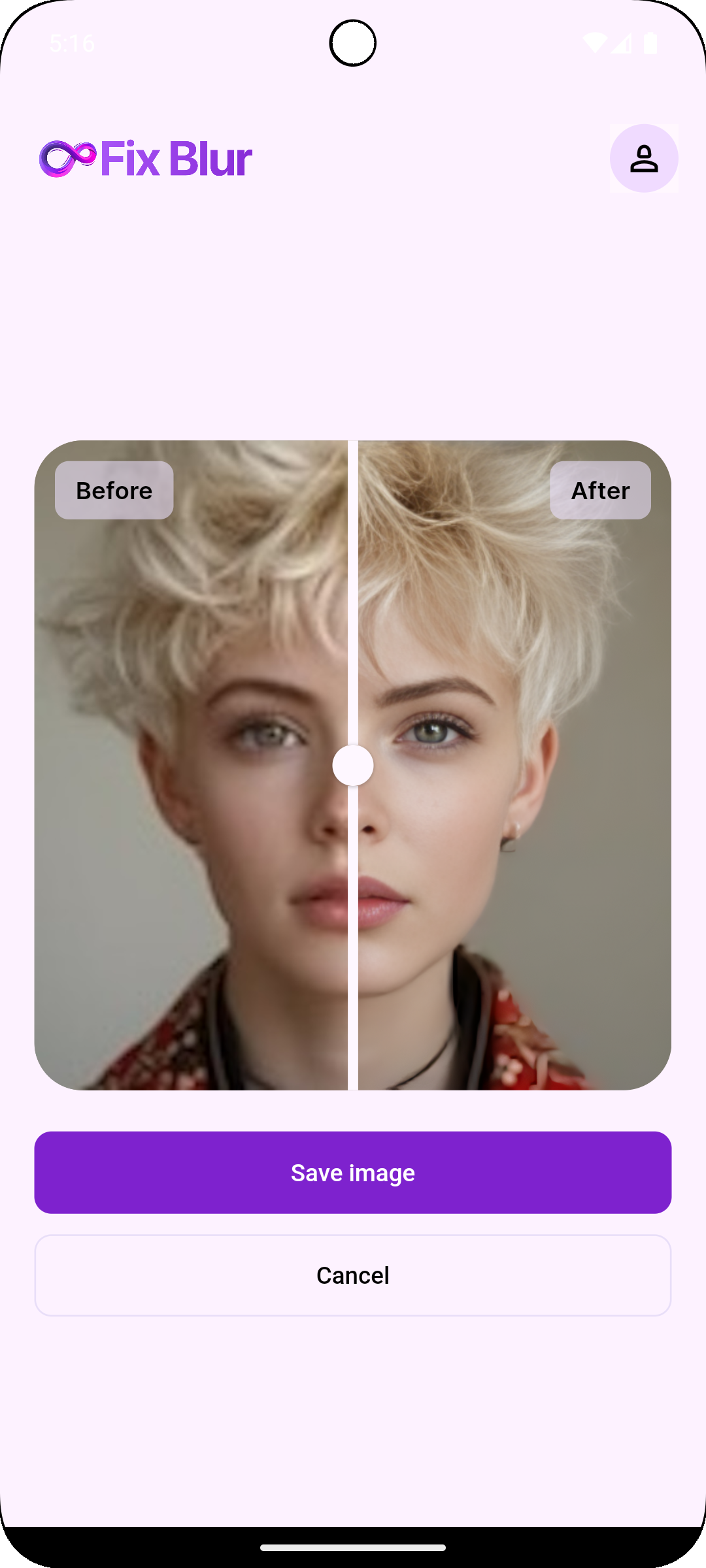The height and width of the screenshot is (1568, 706).
Task: Click the cellular signal status icon
Action: (x=622, y=42)
